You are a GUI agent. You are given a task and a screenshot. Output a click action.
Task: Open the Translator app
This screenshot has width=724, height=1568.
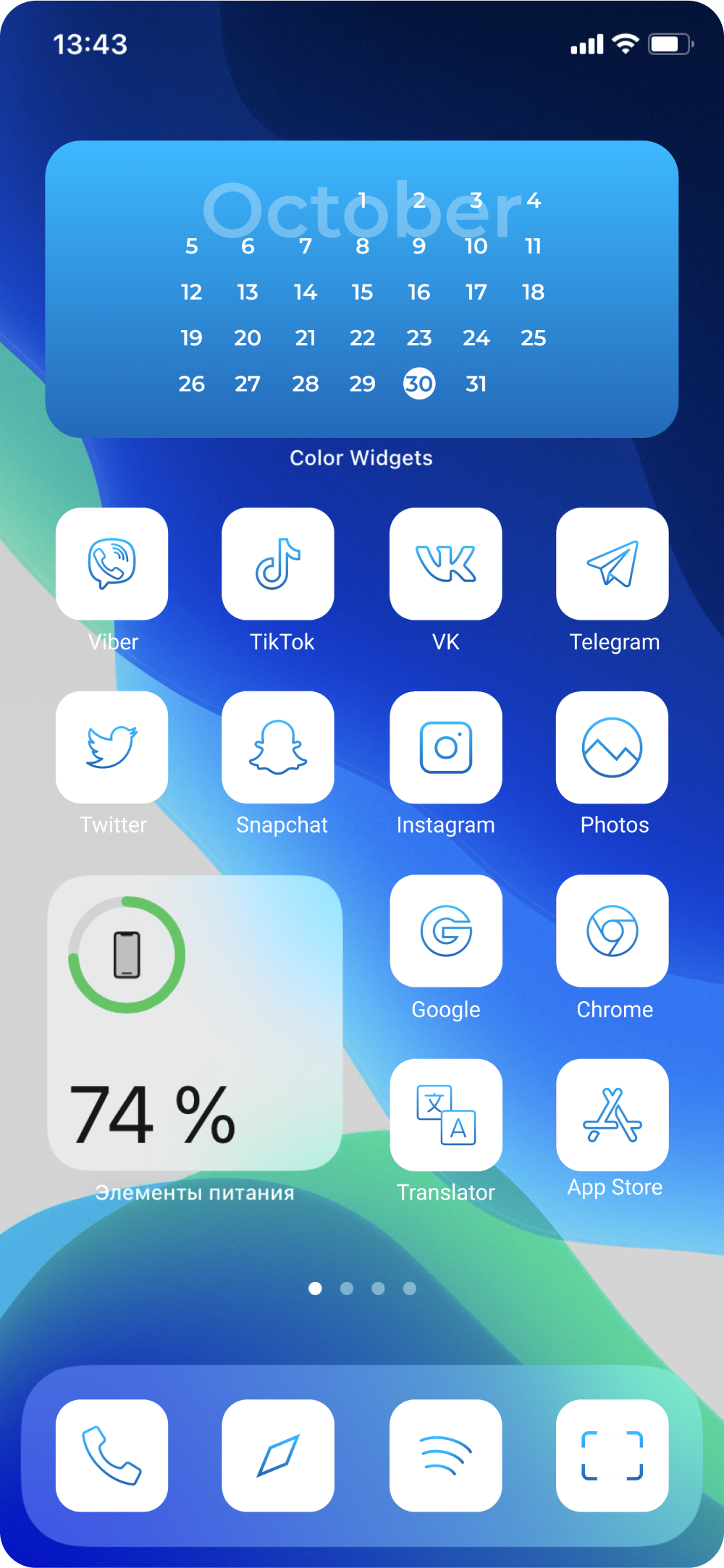[446, 1115]
